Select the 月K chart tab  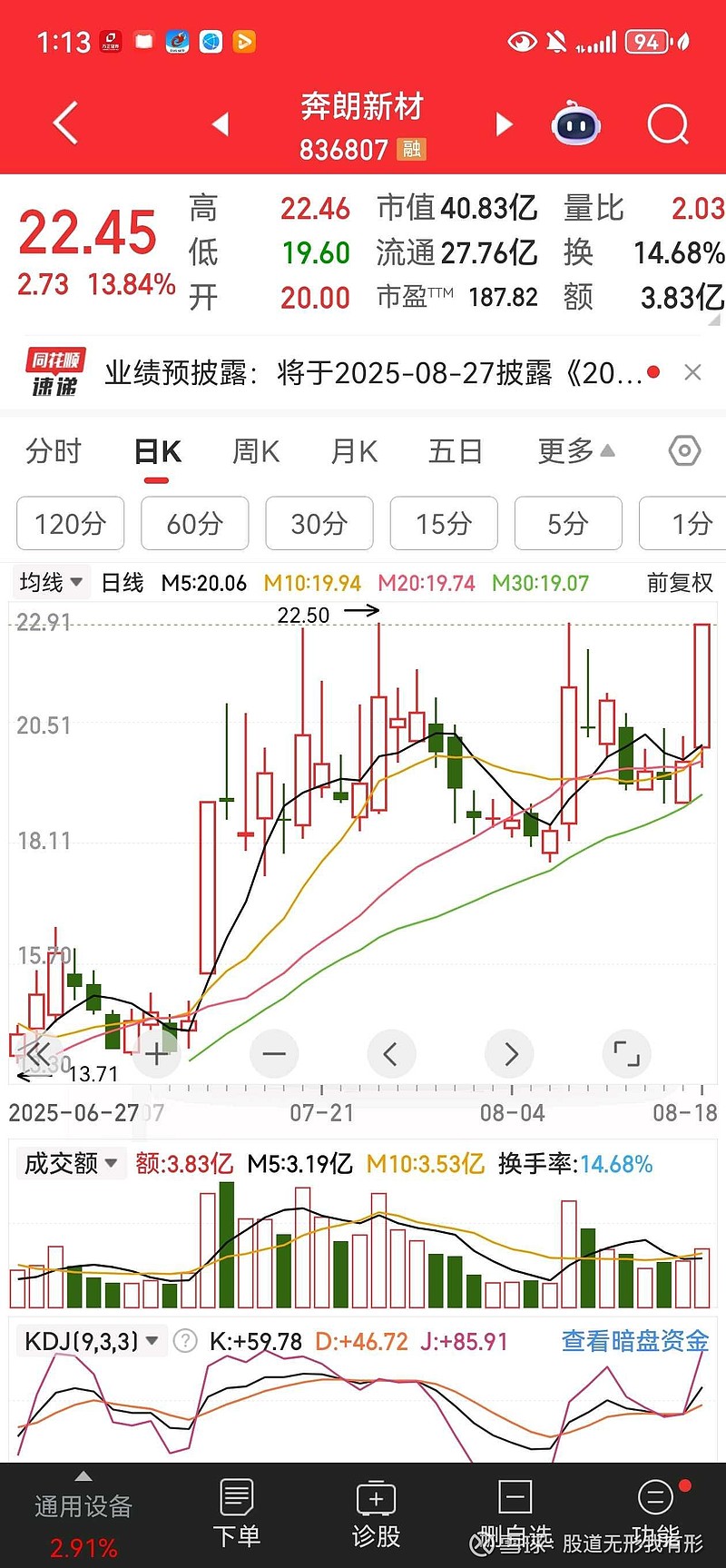[354, 451]
